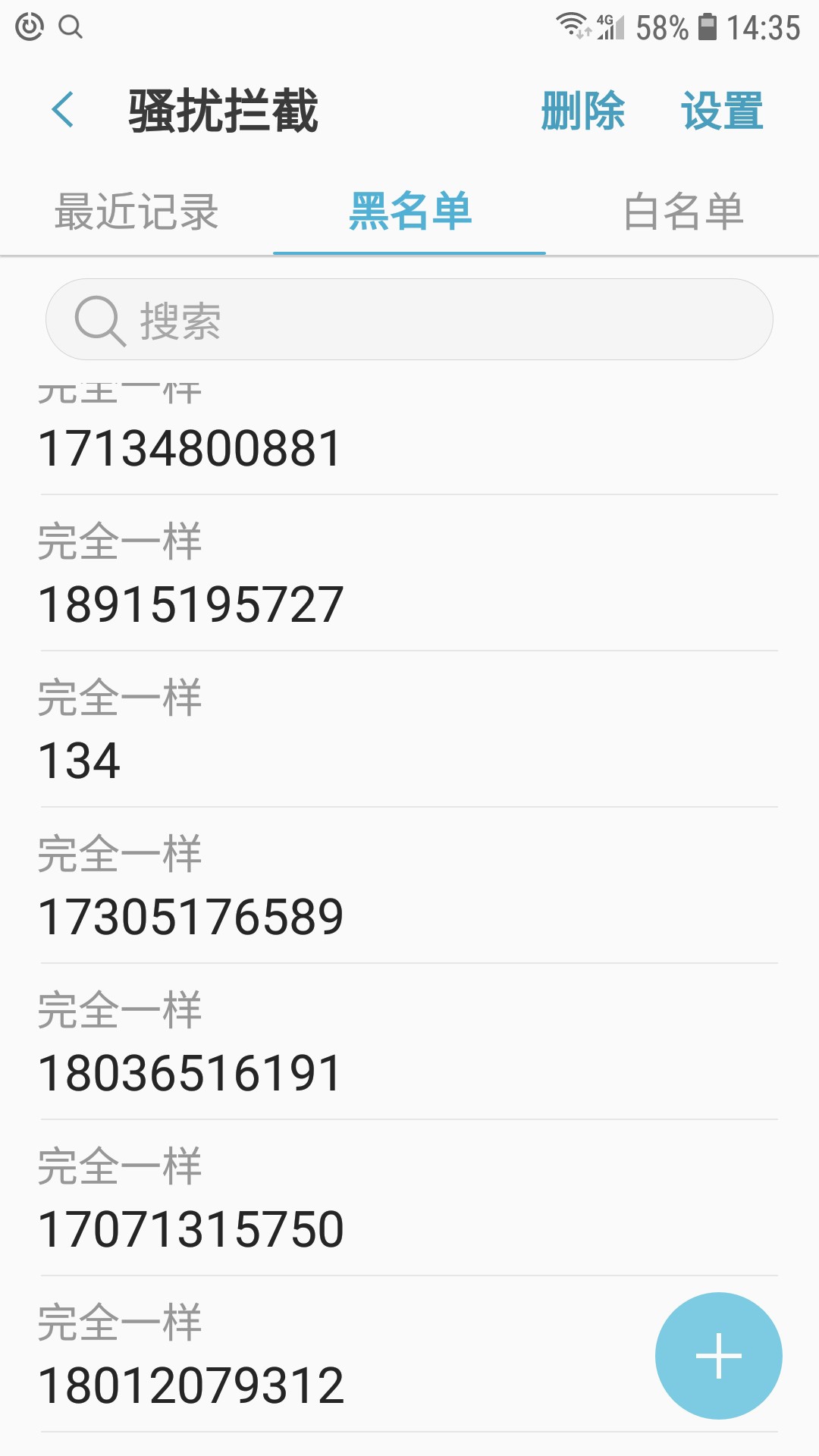This screenshot has height=1456, width=819.
Task: Tap the 搜索 search field
Action: point(409,319)
